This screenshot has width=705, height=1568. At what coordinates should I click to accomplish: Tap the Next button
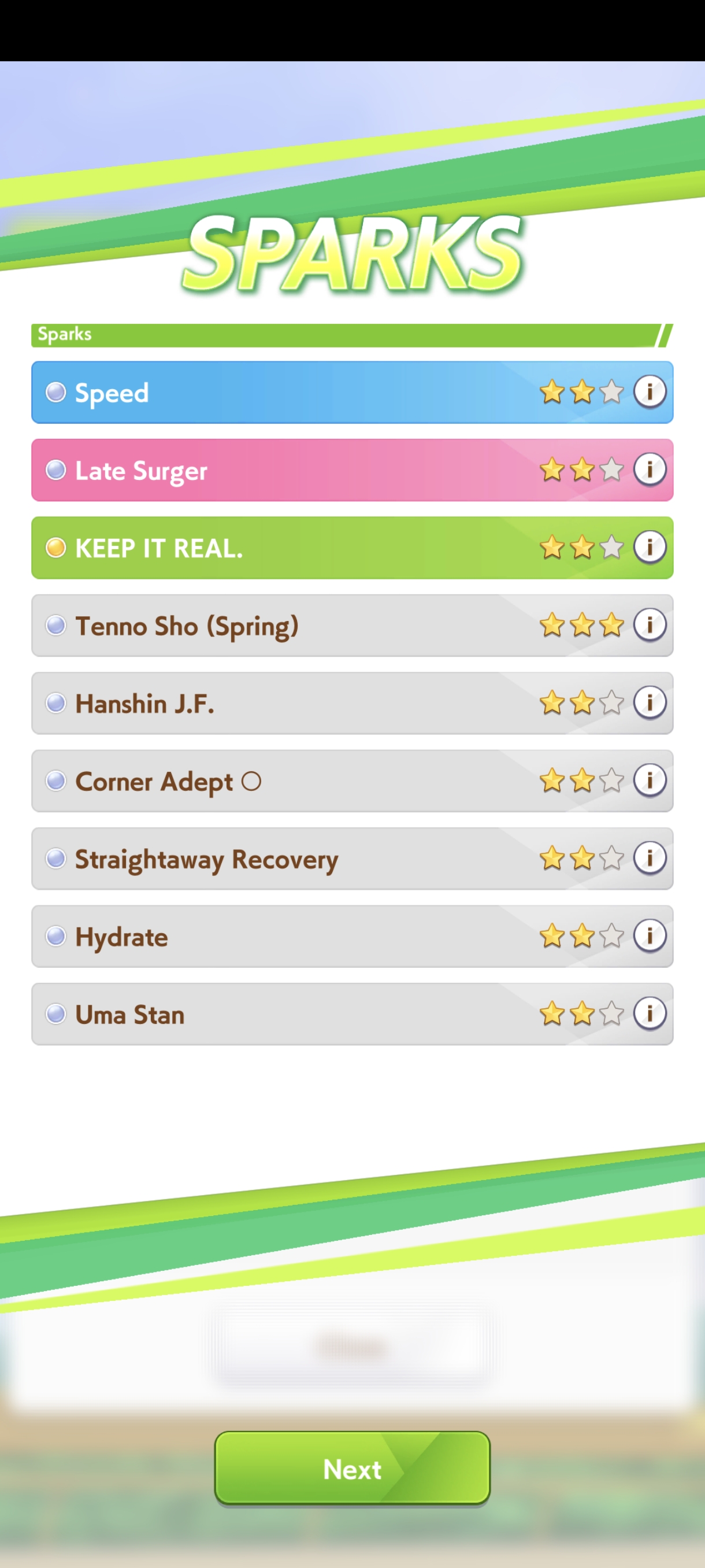click(352, 1468)
